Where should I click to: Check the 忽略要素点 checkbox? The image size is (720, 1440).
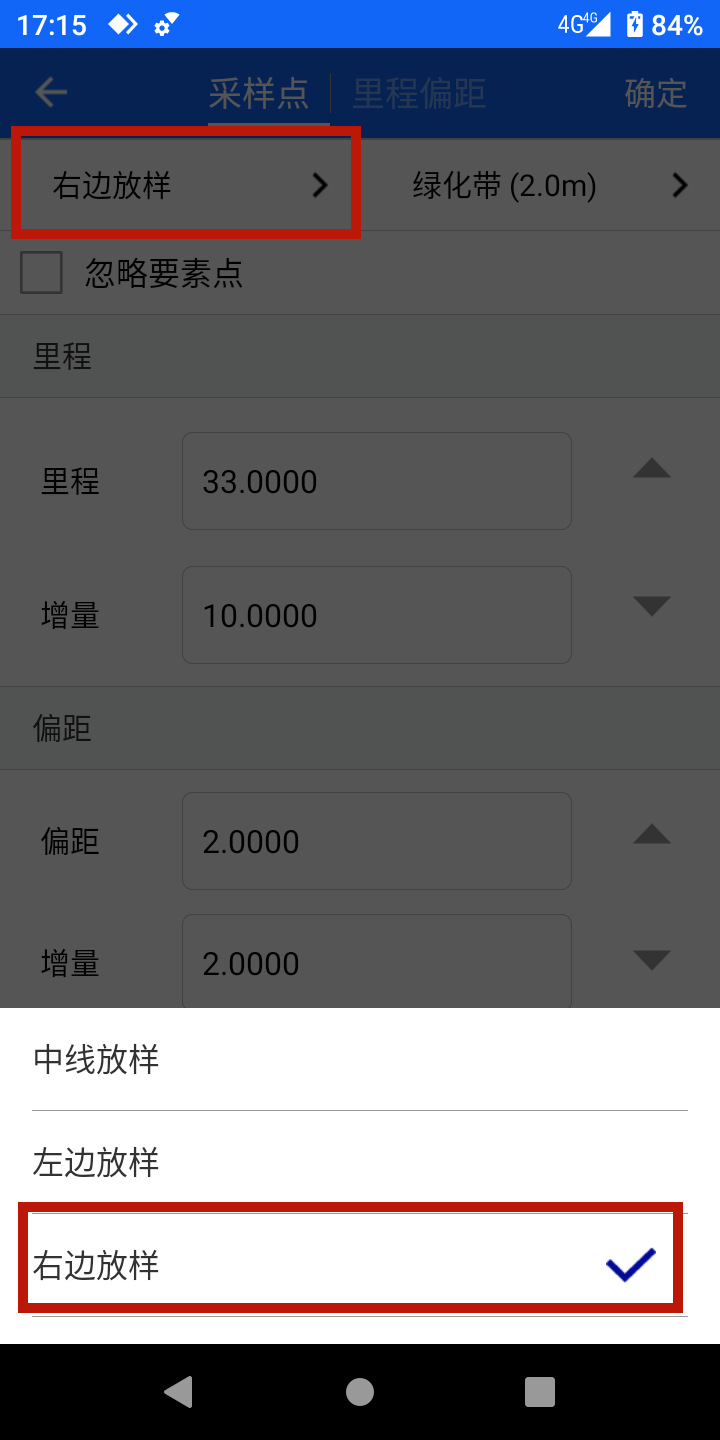coord(42,272)
